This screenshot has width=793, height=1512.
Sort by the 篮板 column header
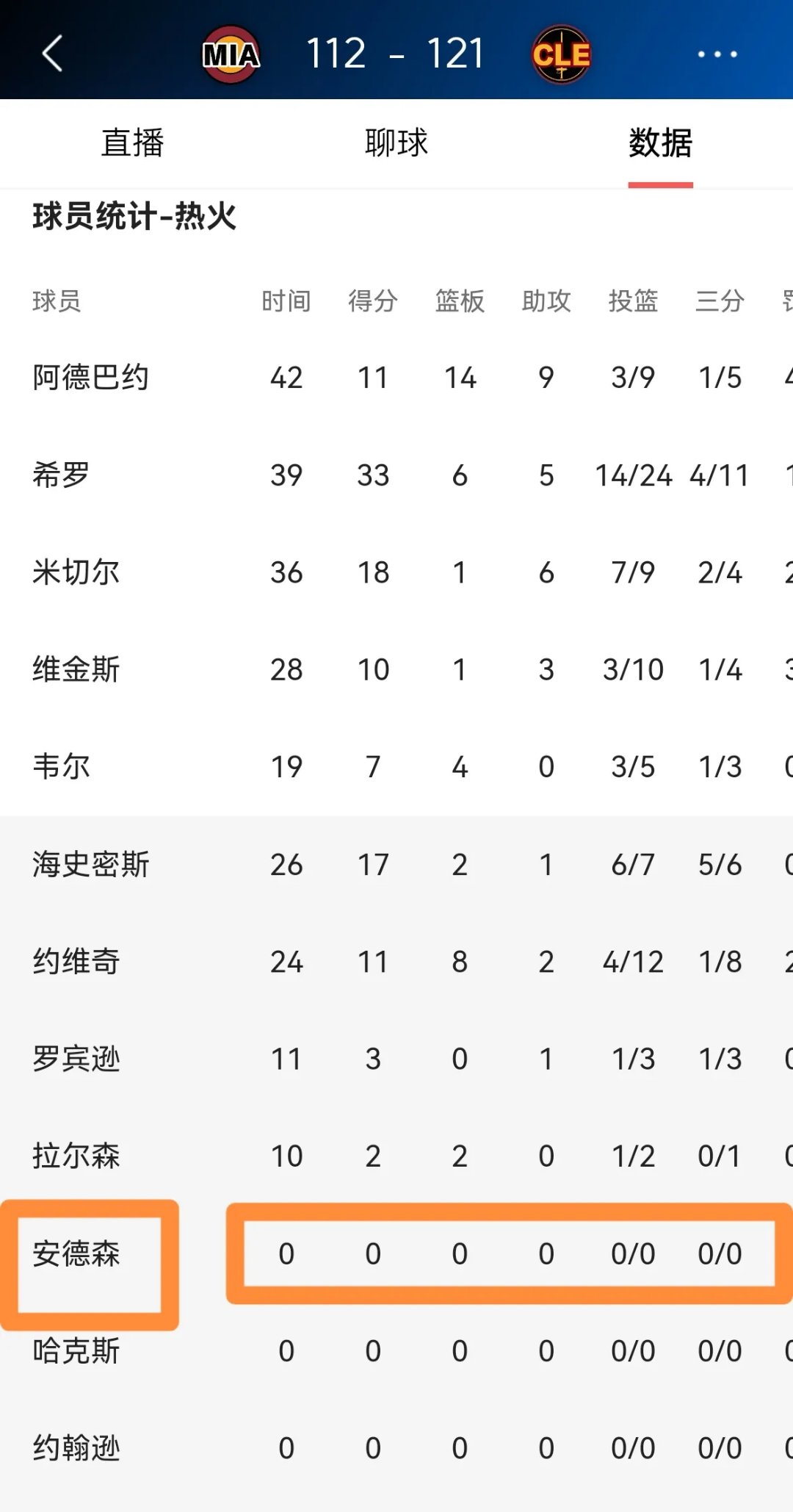click(460, 300)
